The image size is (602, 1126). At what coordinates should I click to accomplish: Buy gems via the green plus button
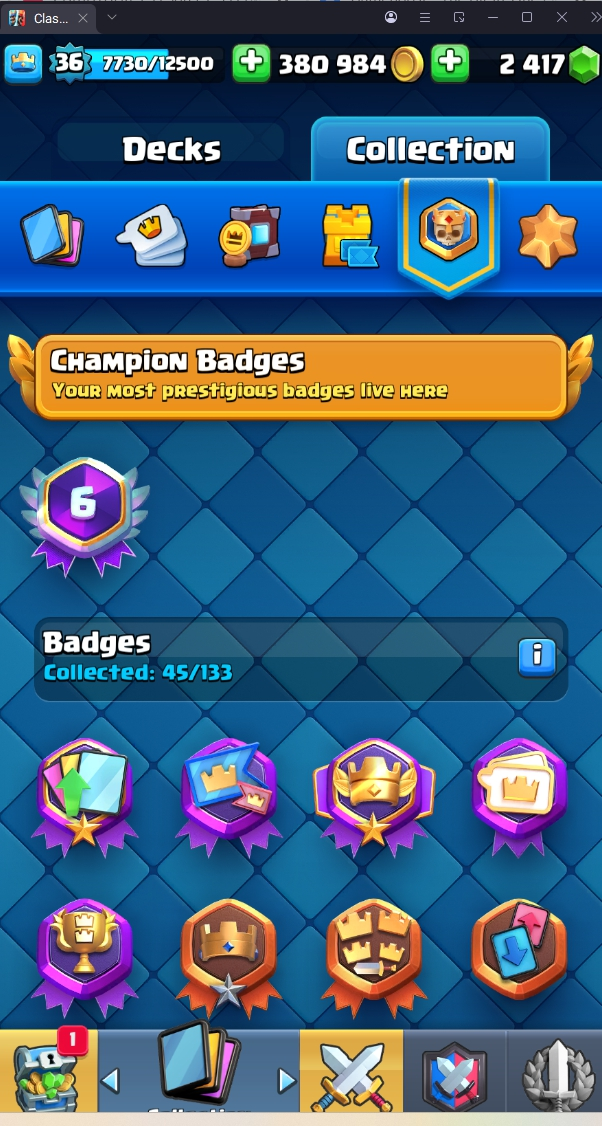(x=450, y=64)
